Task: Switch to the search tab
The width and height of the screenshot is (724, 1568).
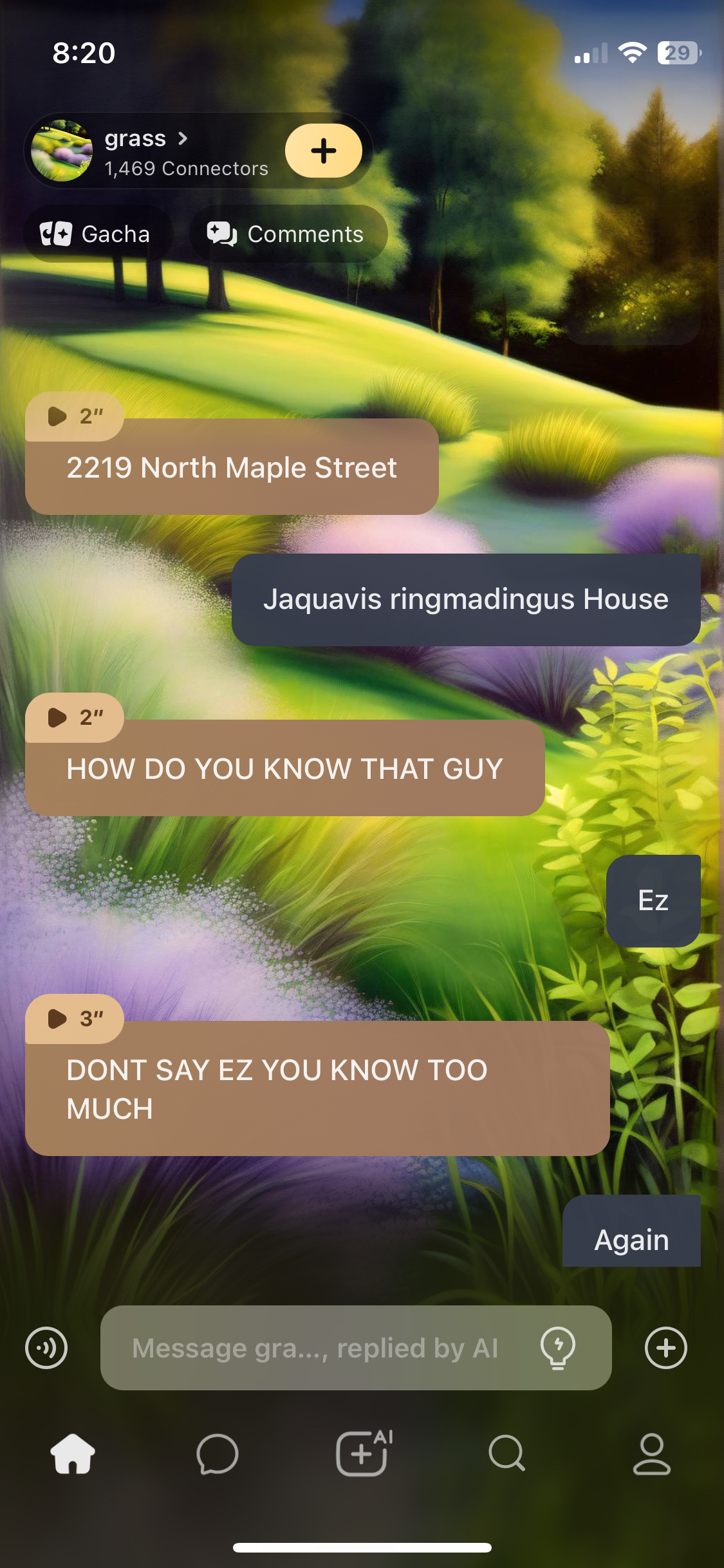Action: point(507,1454)
